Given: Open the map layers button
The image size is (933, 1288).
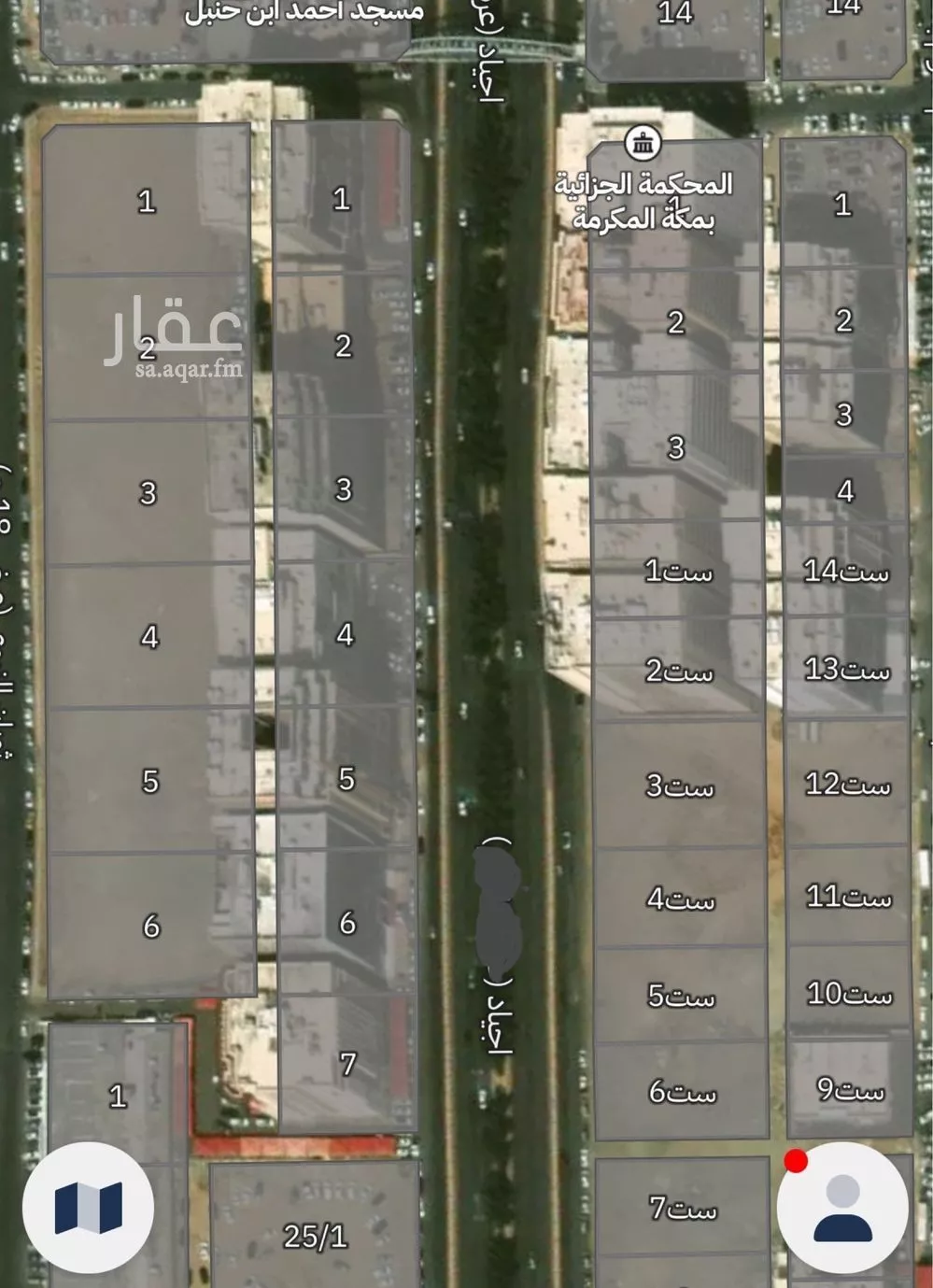Looking at the screenshot, I should tap(88, 1207).
